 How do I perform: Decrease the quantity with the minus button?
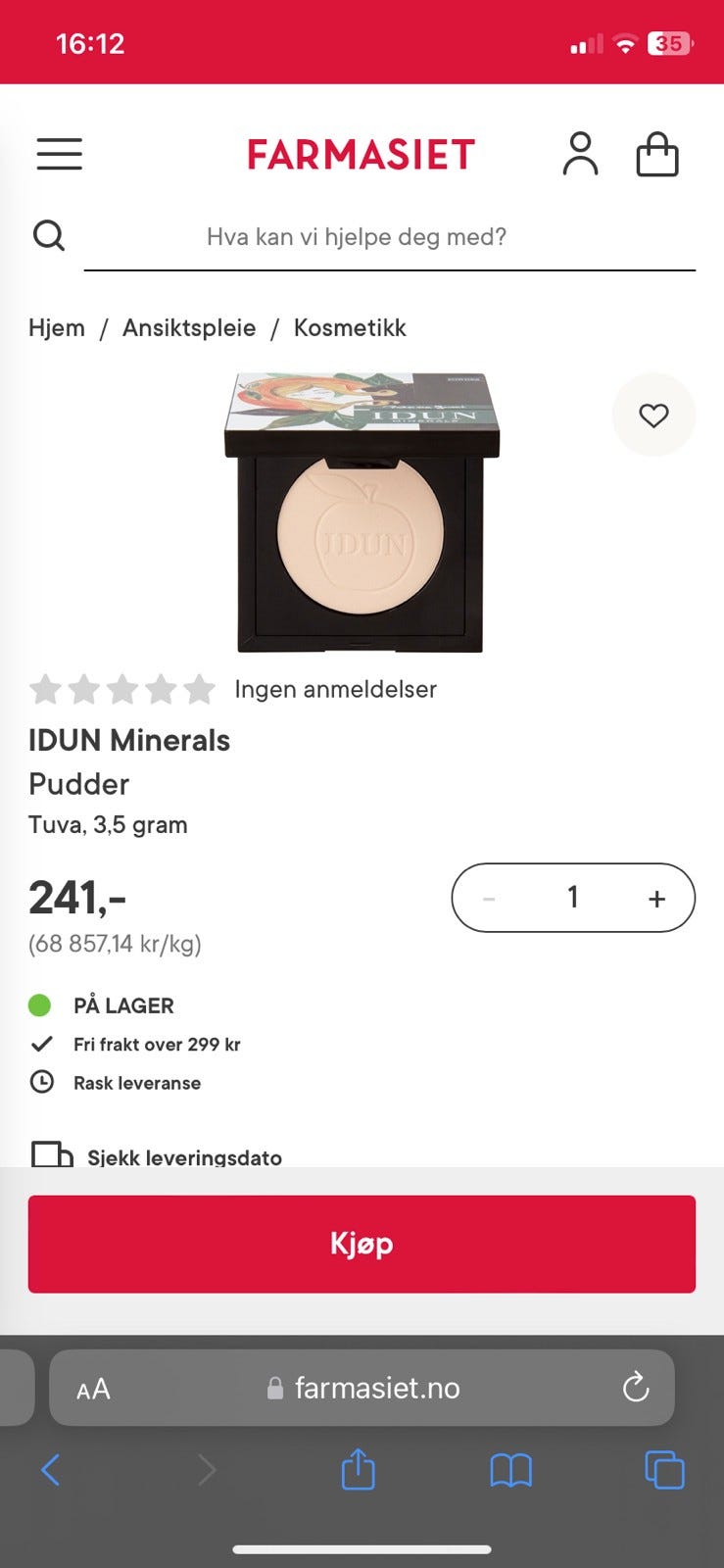point(489,898)
